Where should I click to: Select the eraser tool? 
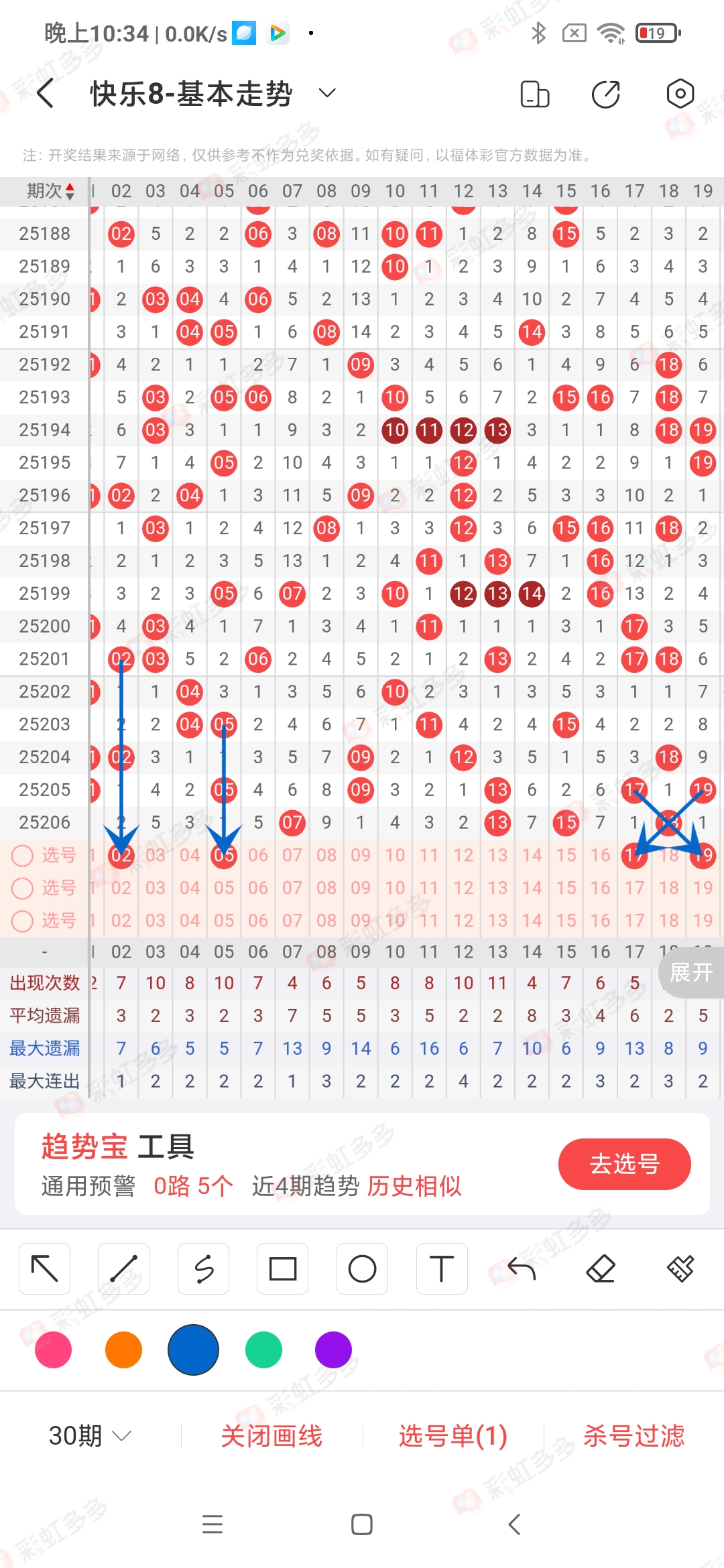click(601, 1268)
